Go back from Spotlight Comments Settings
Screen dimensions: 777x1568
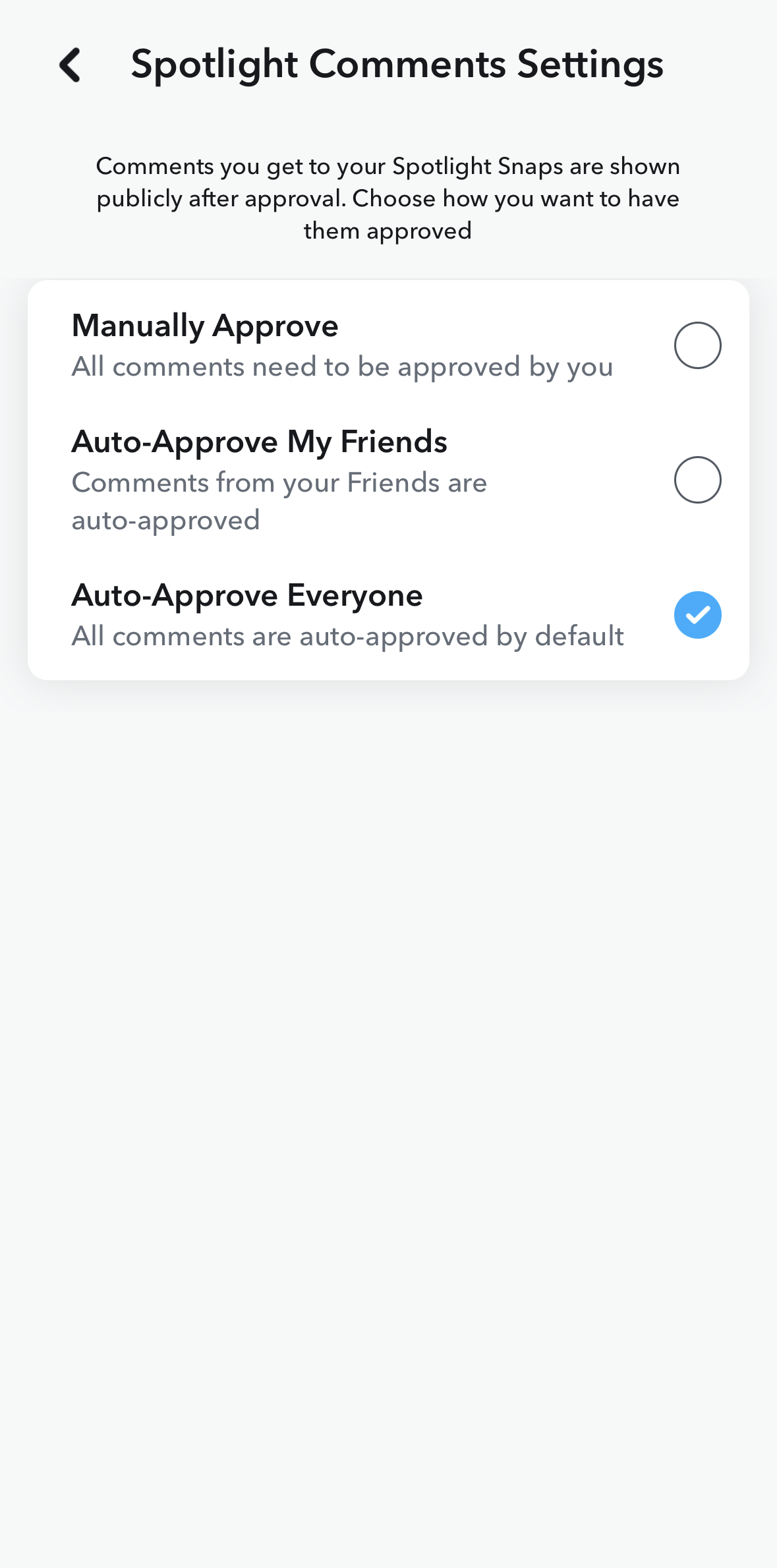click(70, 65)
